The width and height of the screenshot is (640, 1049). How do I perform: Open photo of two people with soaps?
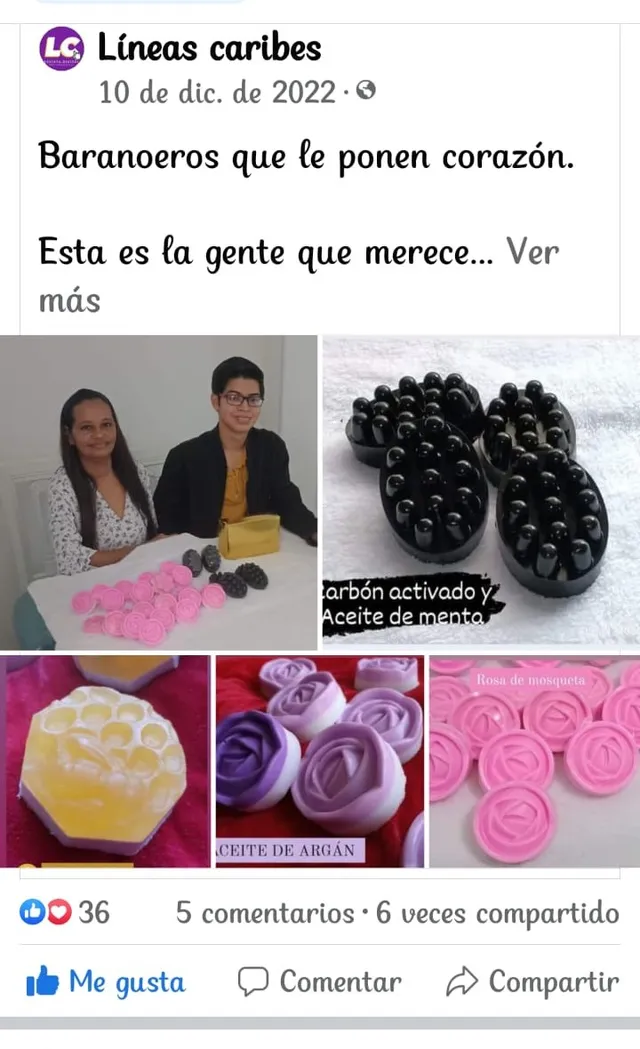click(x=159, y=492)
